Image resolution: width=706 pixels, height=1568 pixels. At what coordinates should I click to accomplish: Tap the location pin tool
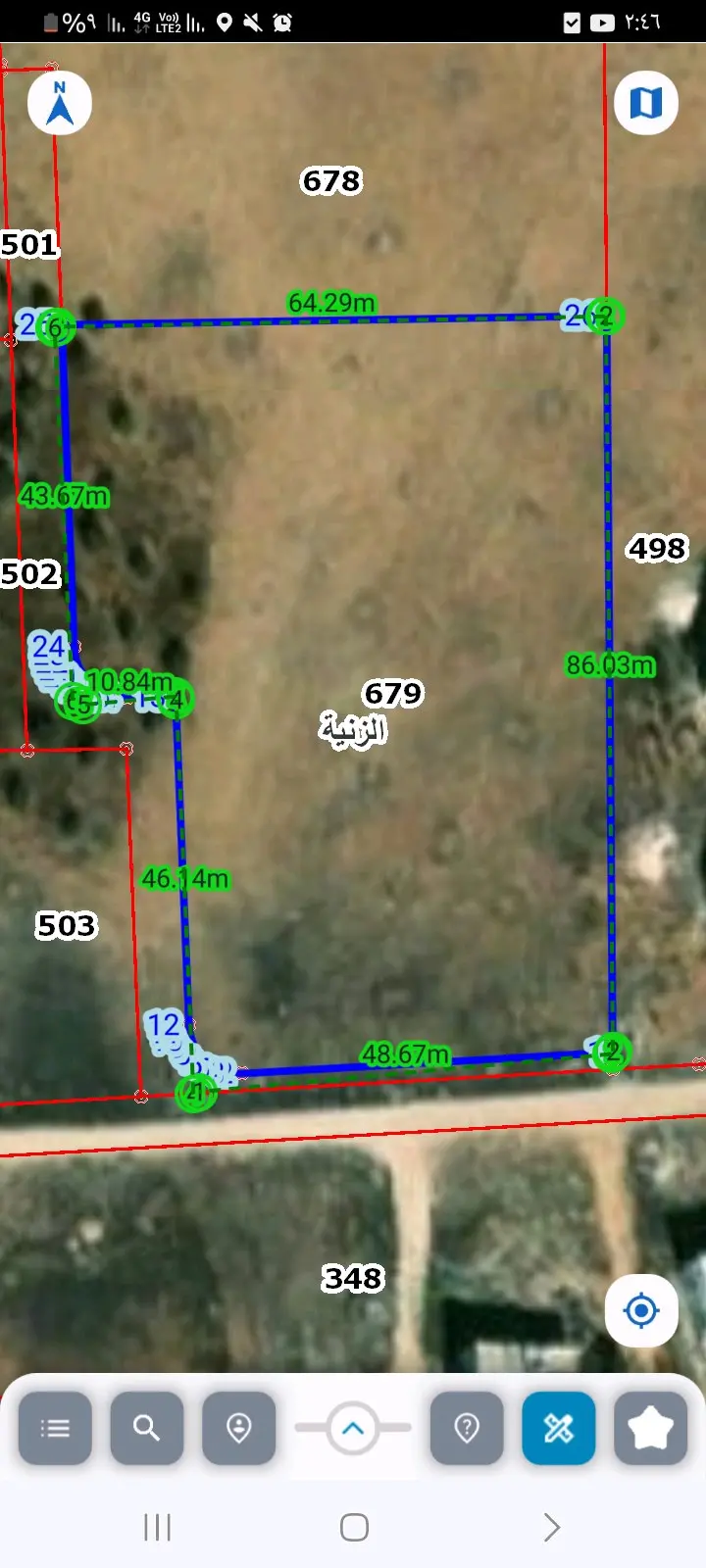click(238, 1428)
